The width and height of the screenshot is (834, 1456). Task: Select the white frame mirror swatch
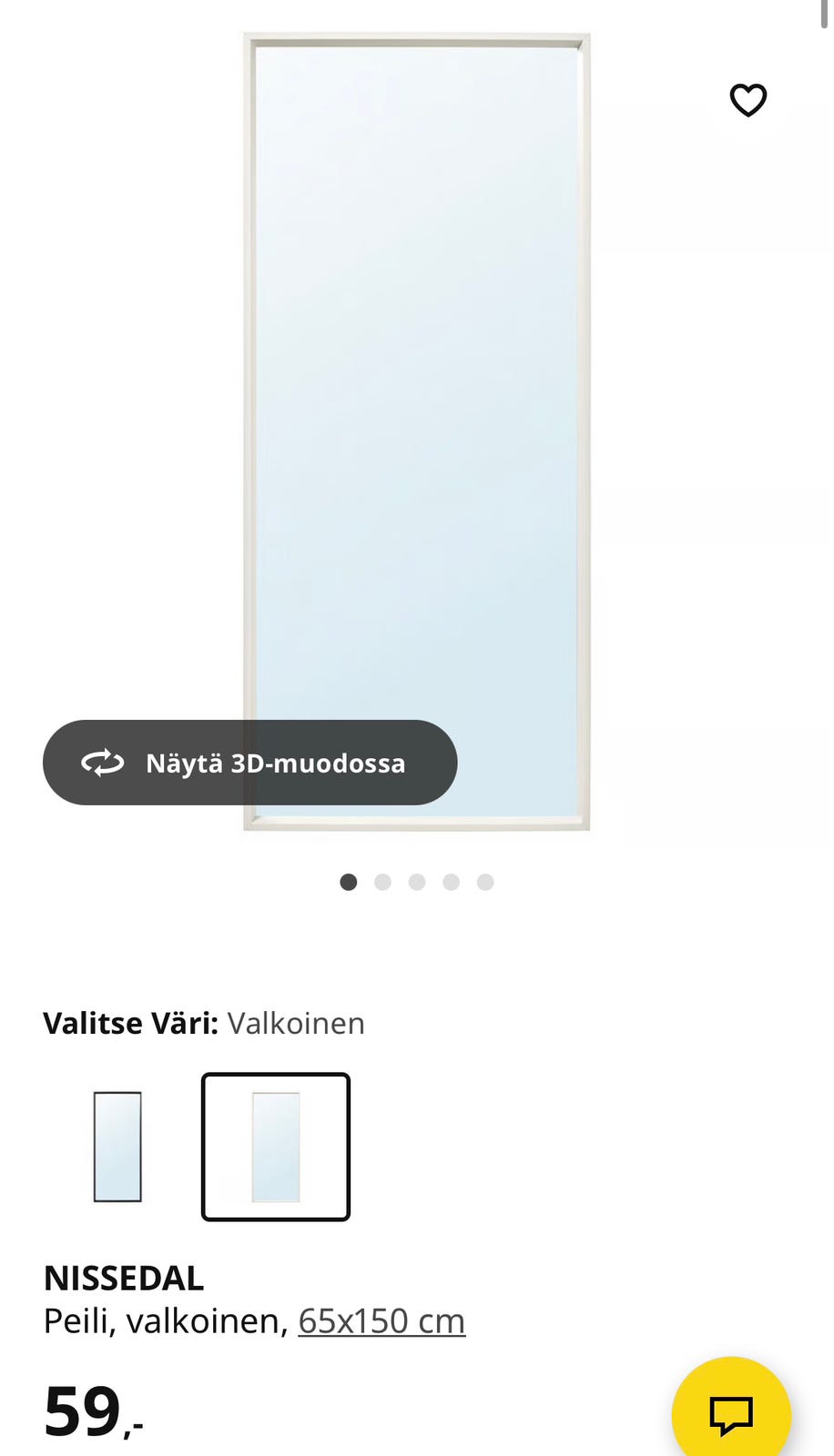tap(275, 1147)
